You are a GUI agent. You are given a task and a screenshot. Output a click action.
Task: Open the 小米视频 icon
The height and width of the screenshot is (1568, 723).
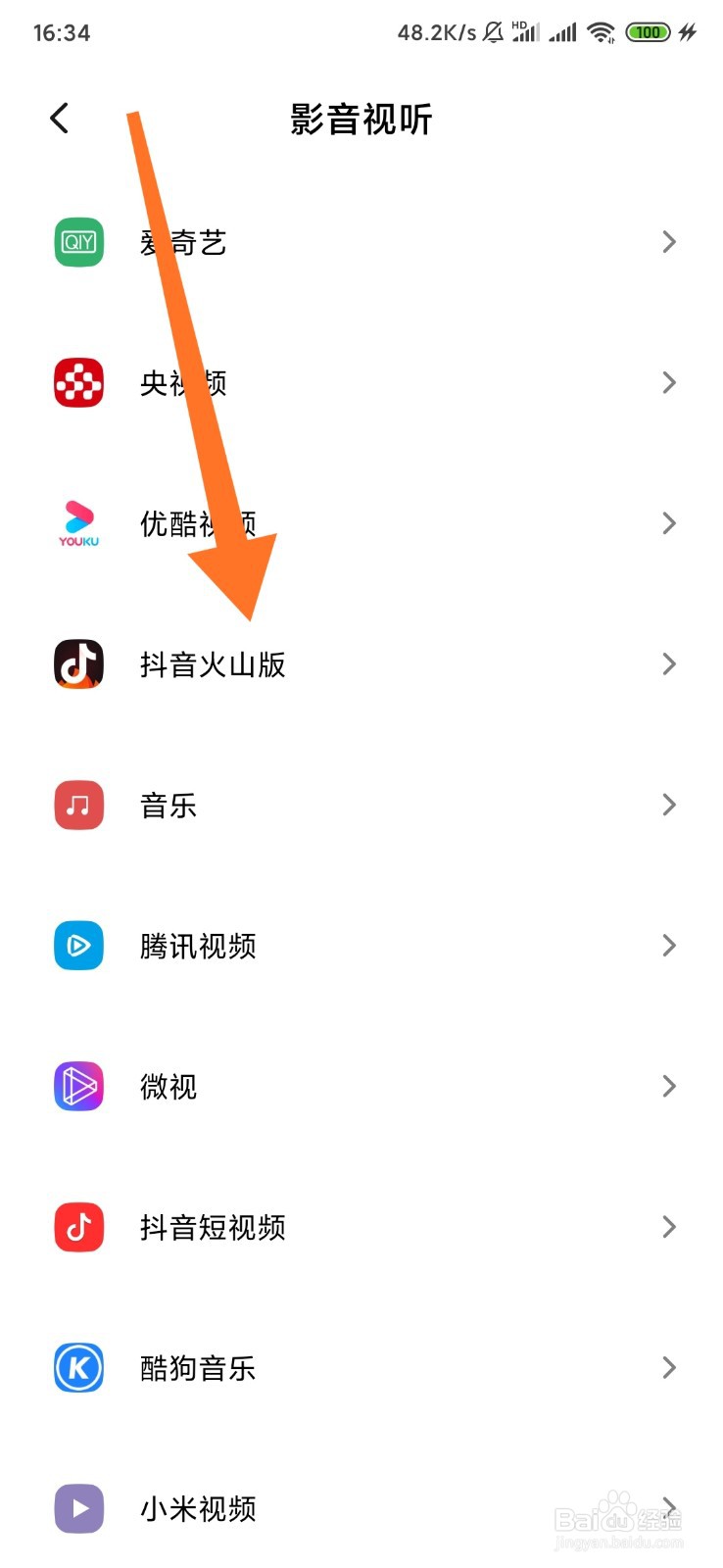(77, 1509)
